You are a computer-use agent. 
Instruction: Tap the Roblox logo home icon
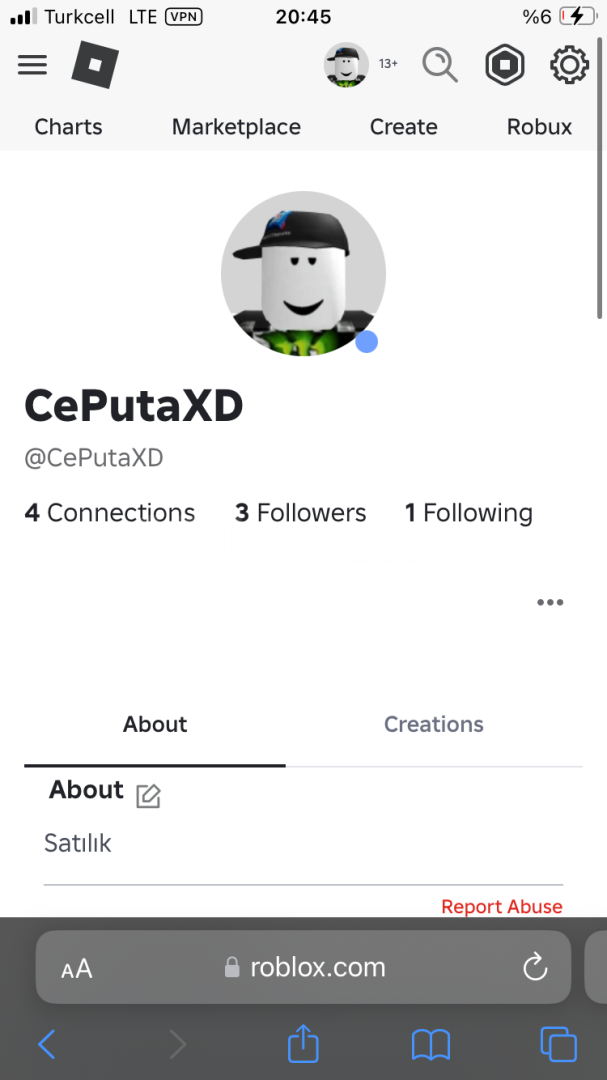(x=95, y=66)
